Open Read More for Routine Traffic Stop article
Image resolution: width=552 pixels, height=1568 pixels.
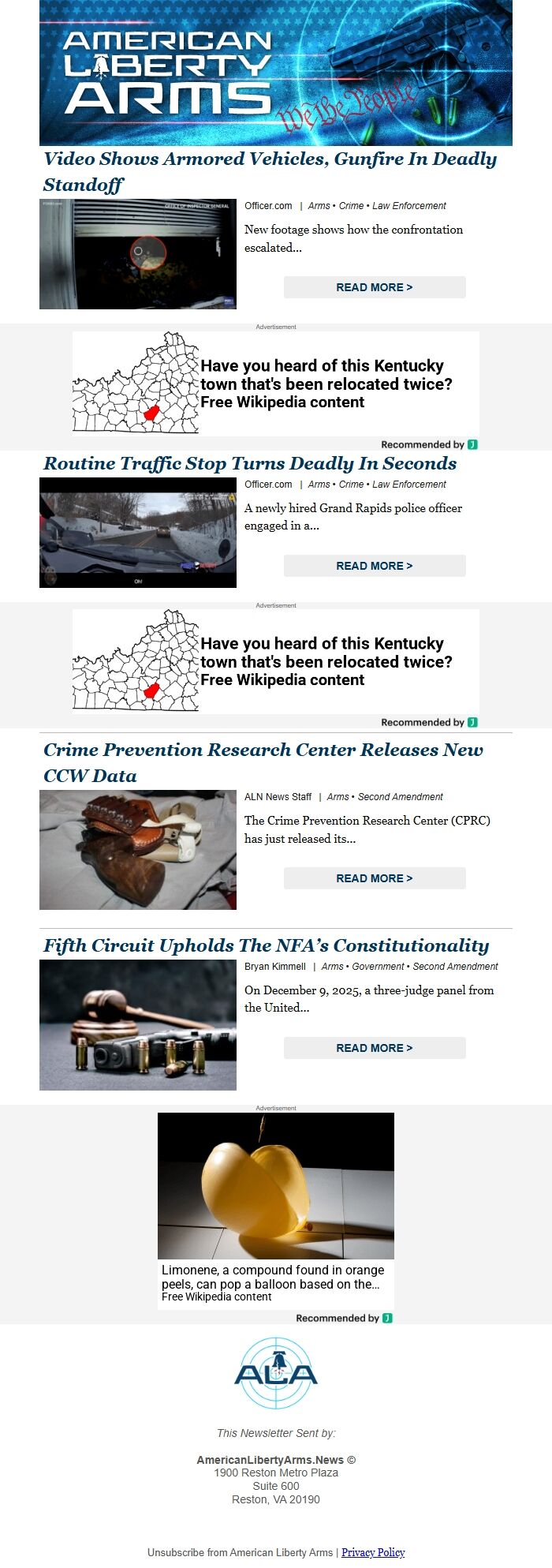(x=375, y=566)
